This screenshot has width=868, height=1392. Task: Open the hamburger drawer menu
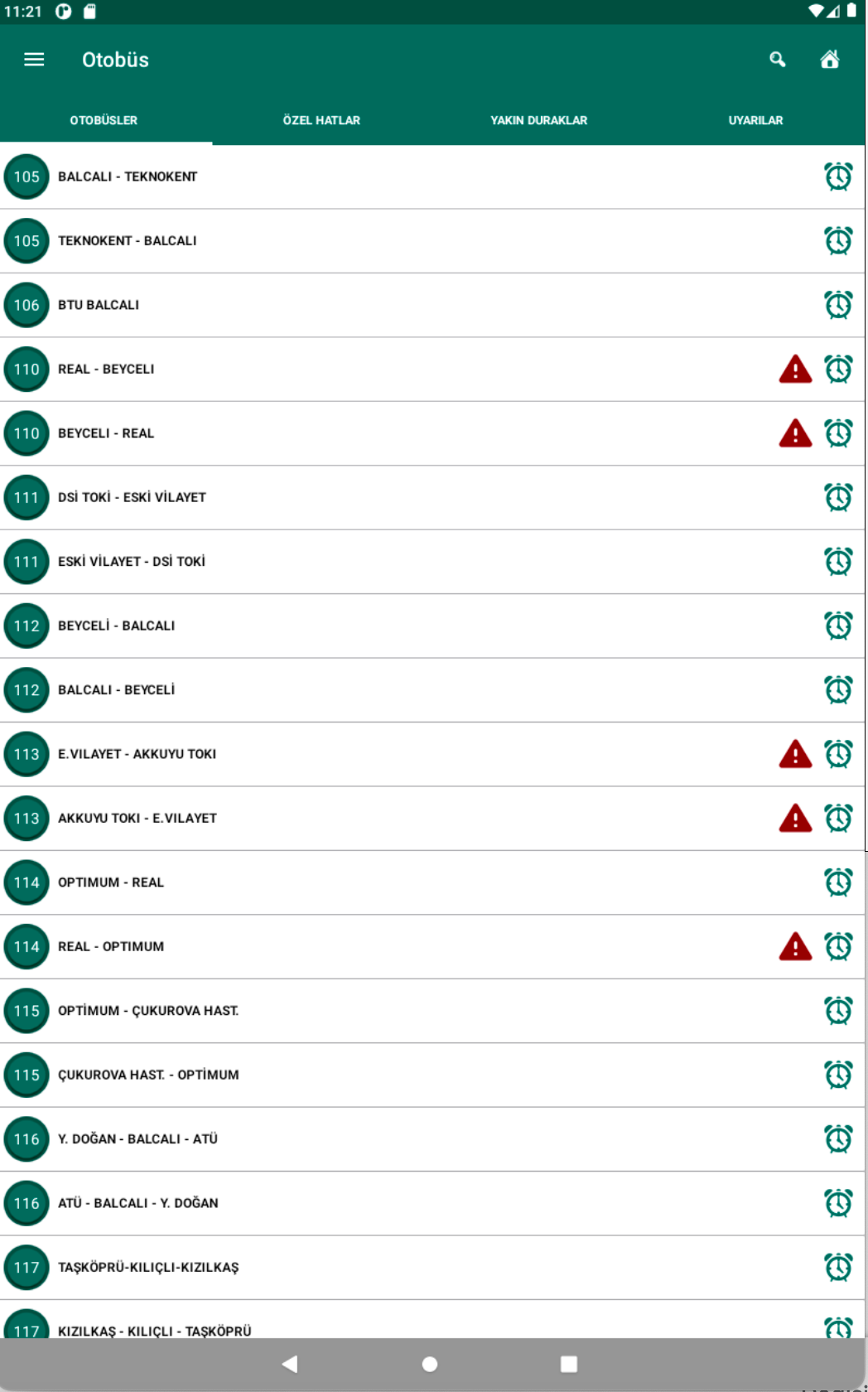click(34, 60)
